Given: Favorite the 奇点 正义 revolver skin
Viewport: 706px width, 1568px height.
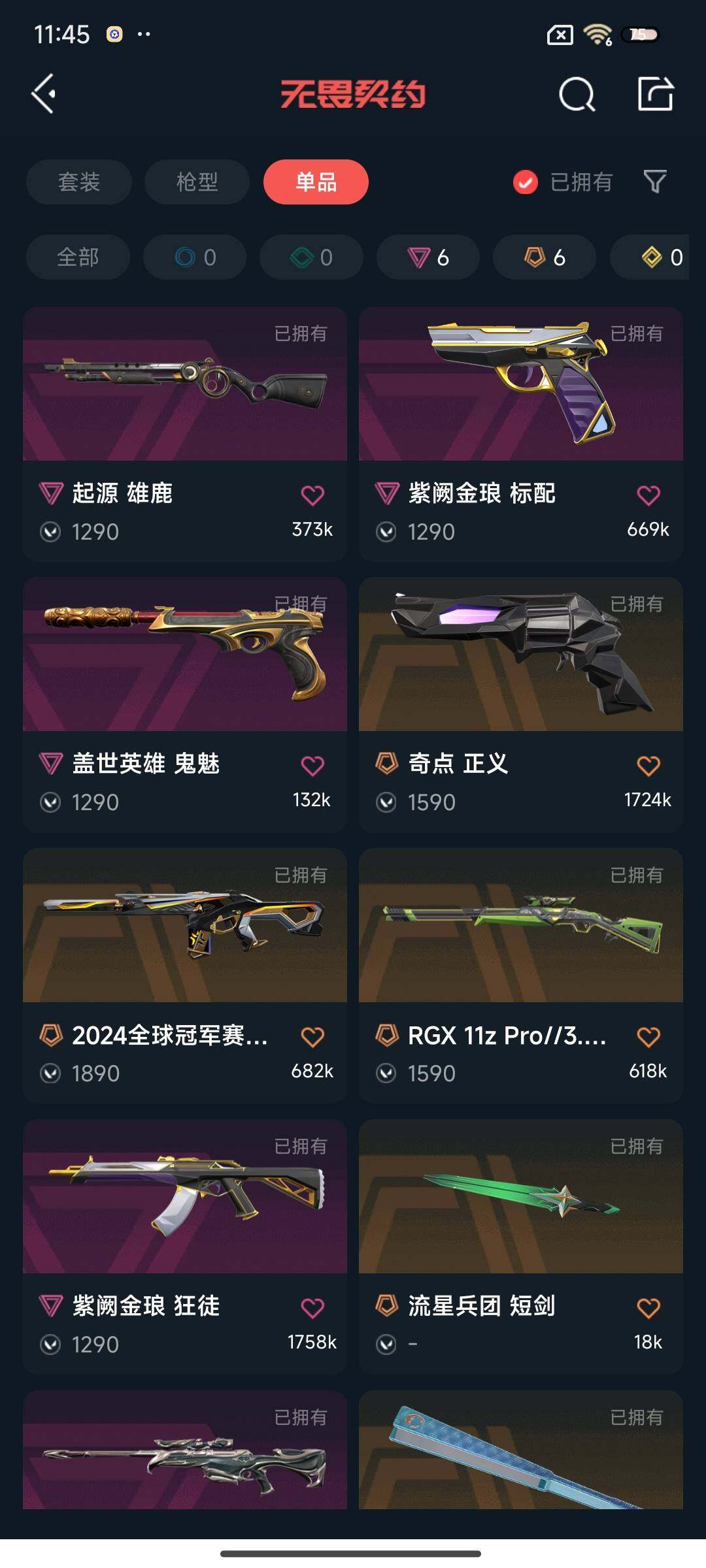Looking at the screenshot, I should pos(647,764).
